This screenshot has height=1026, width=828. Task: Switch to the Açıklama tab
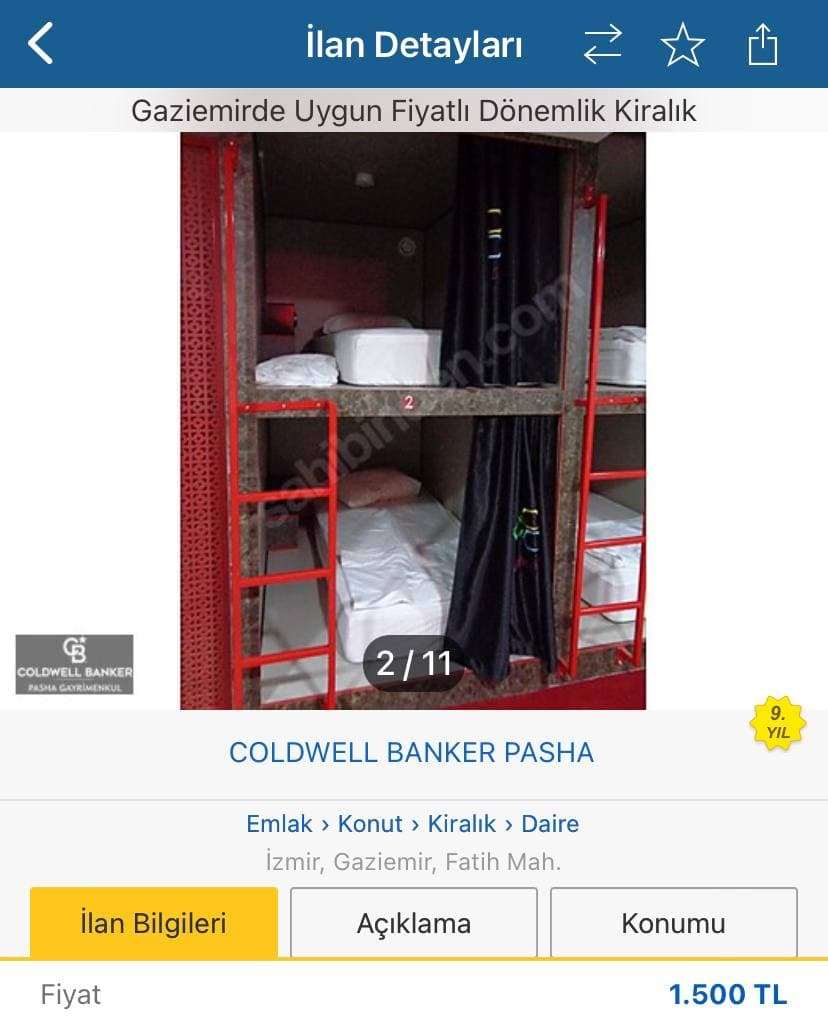click(414, 922)
